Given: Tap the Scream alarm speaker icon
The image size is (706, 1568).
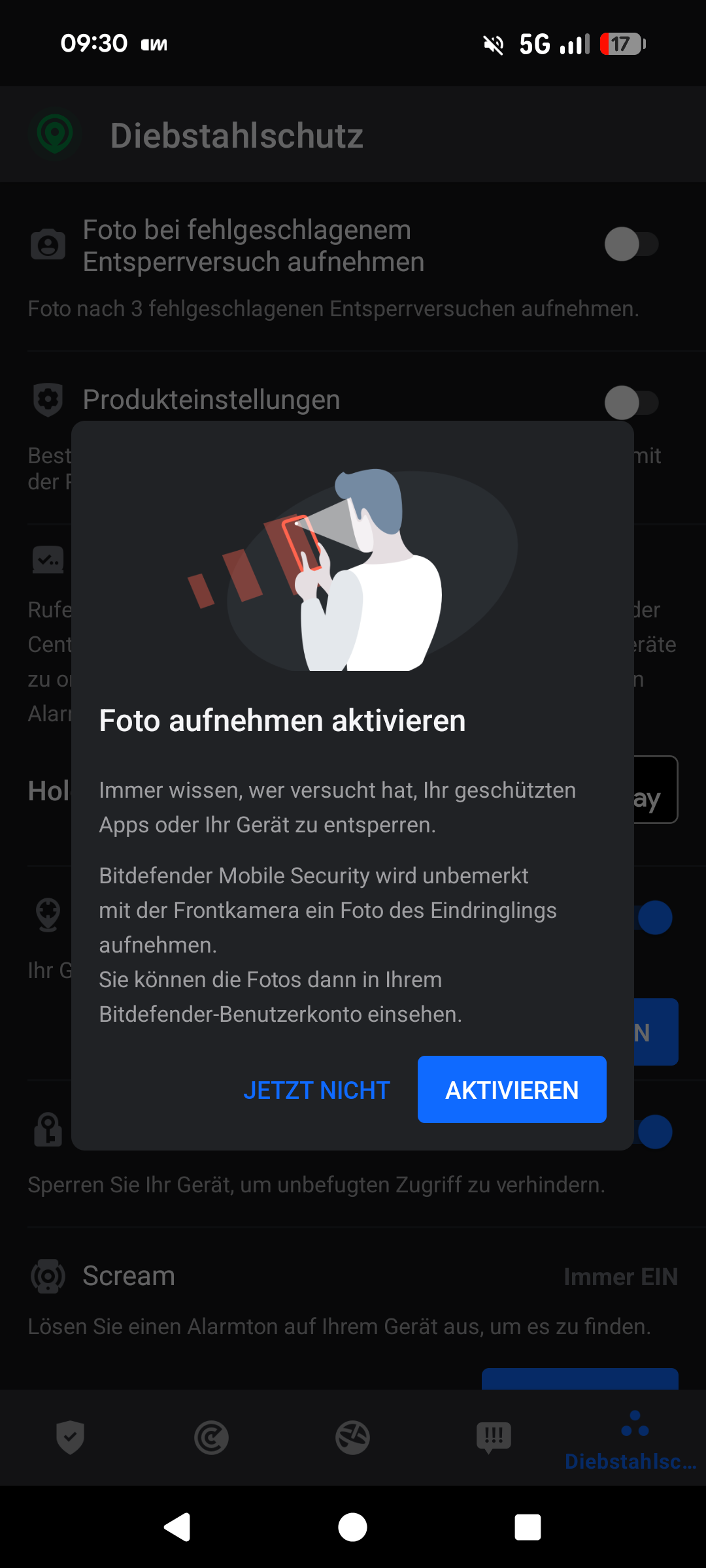Looking at the screenshot, I should (48, 1275).
